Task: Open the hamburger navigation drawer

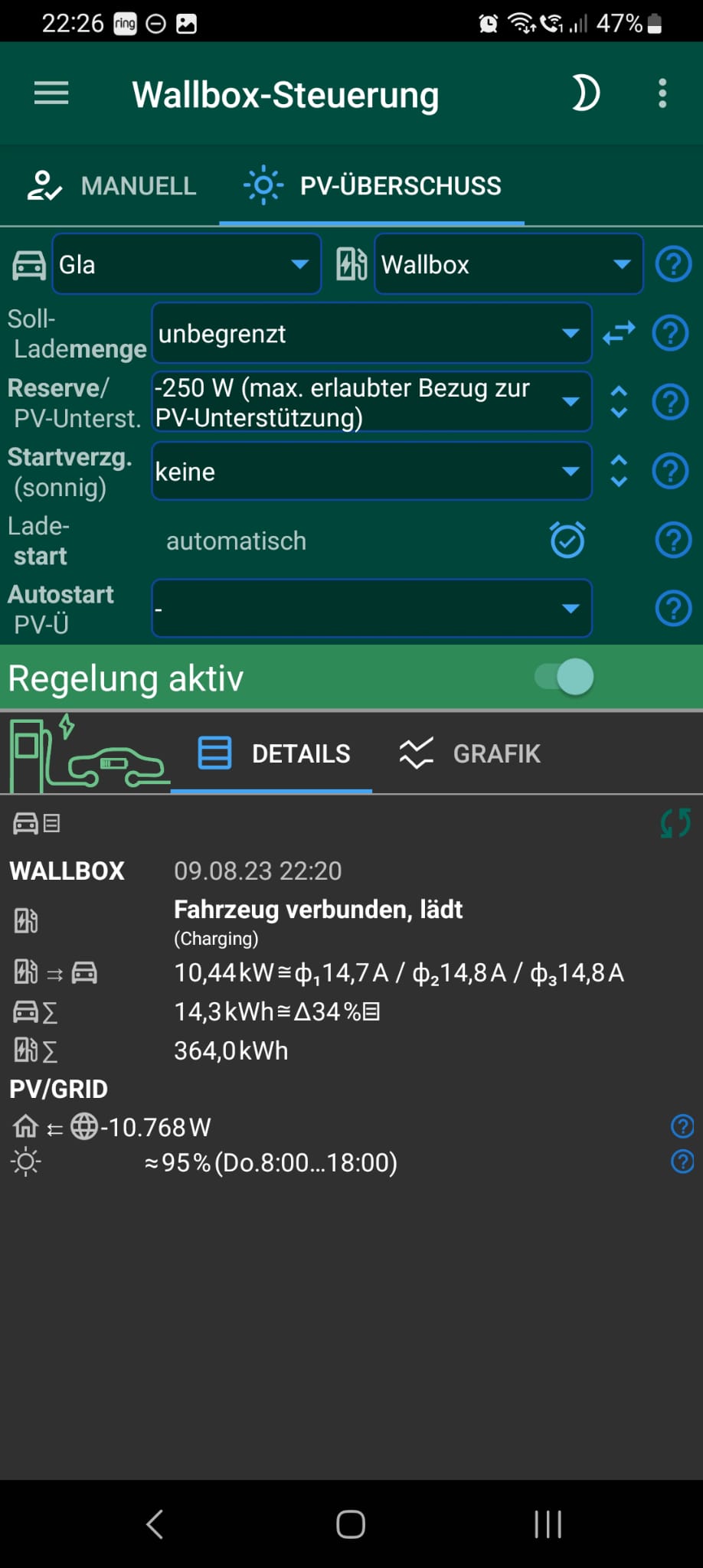Action: (51, 94)
